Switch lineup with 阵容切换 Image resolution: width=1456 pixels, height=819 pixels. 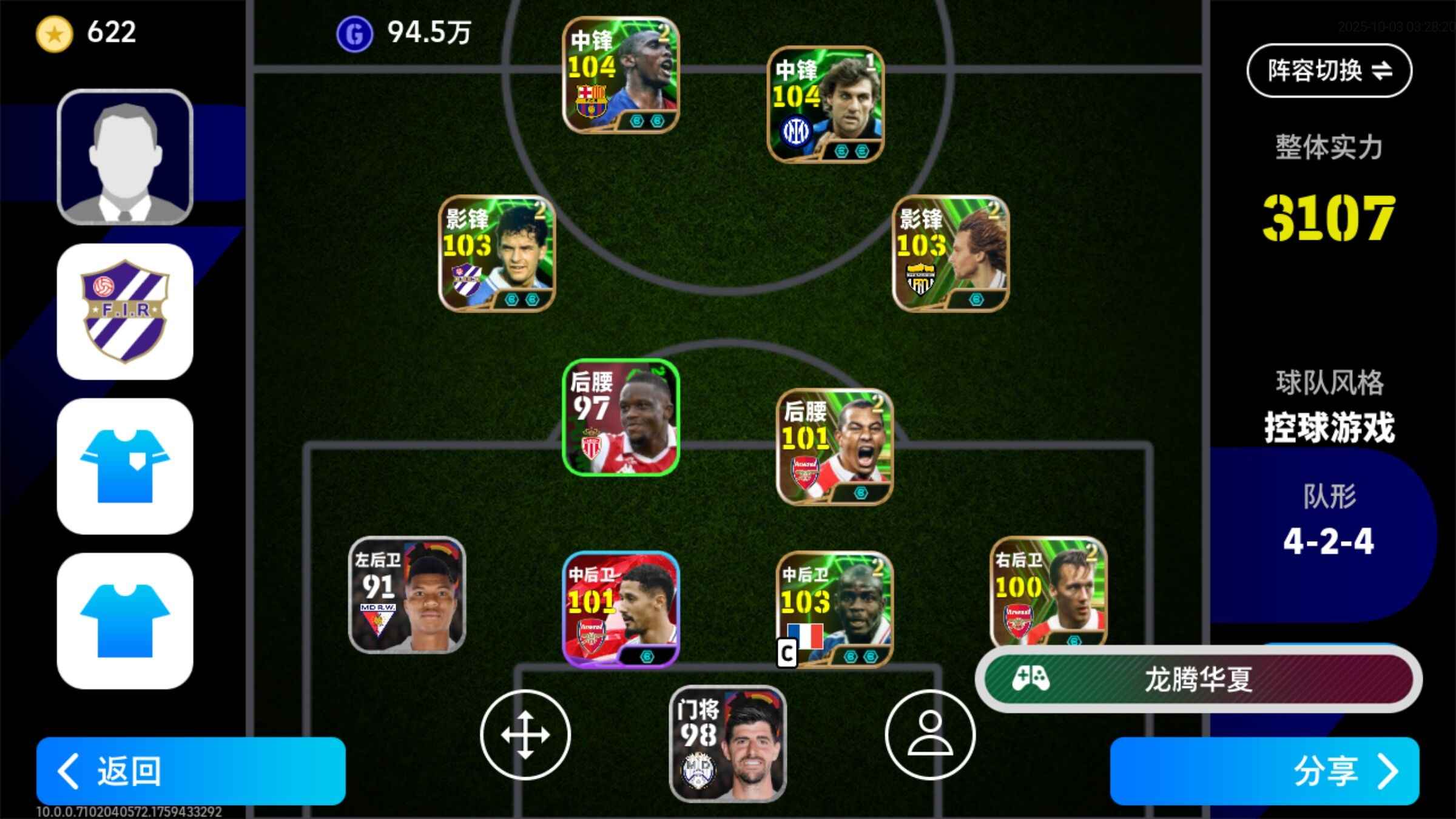click(x=1329, y=70)
